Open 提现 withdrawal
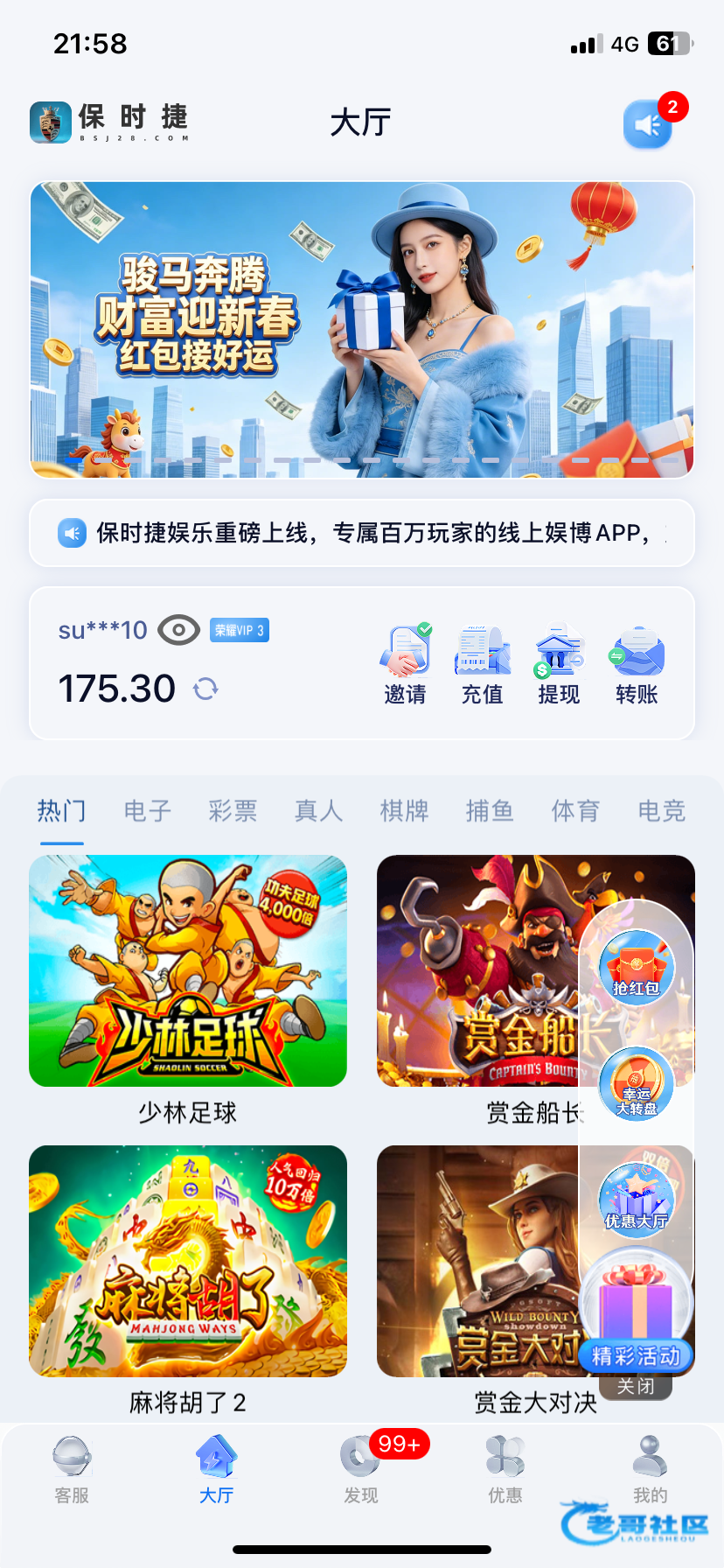Image resolution: width=724 pixels, height=1568 pixels. pos(559,666)
